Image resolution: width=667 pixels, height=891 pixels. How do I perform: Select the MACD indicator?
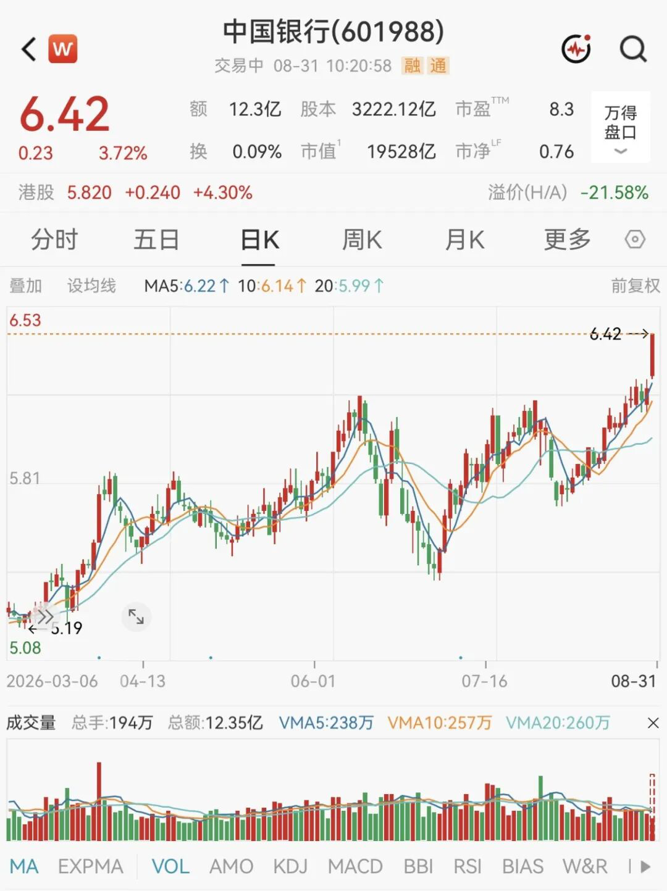[x=355, y=867]
